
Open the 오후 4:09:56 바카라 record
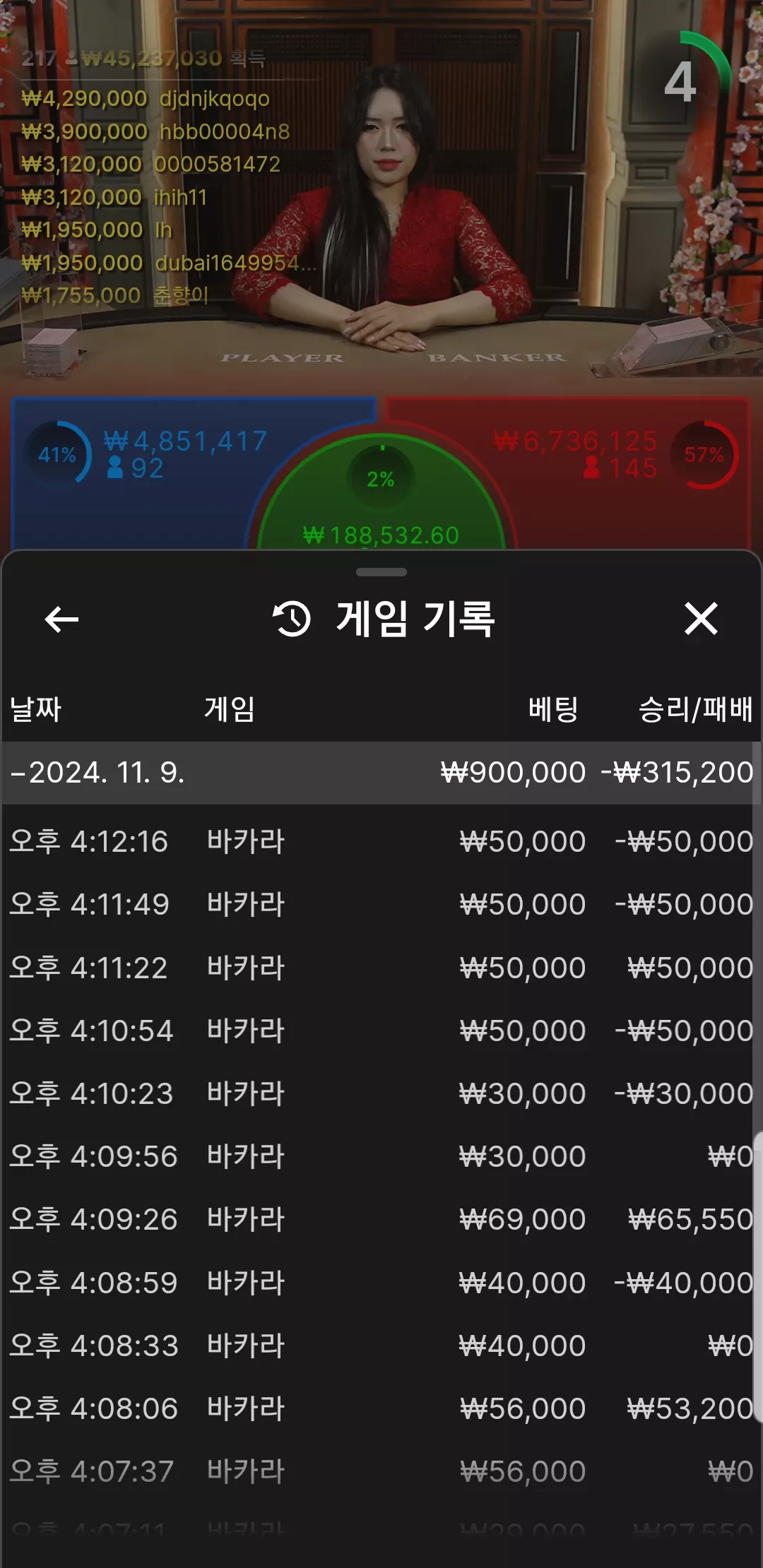[381, 1156]
